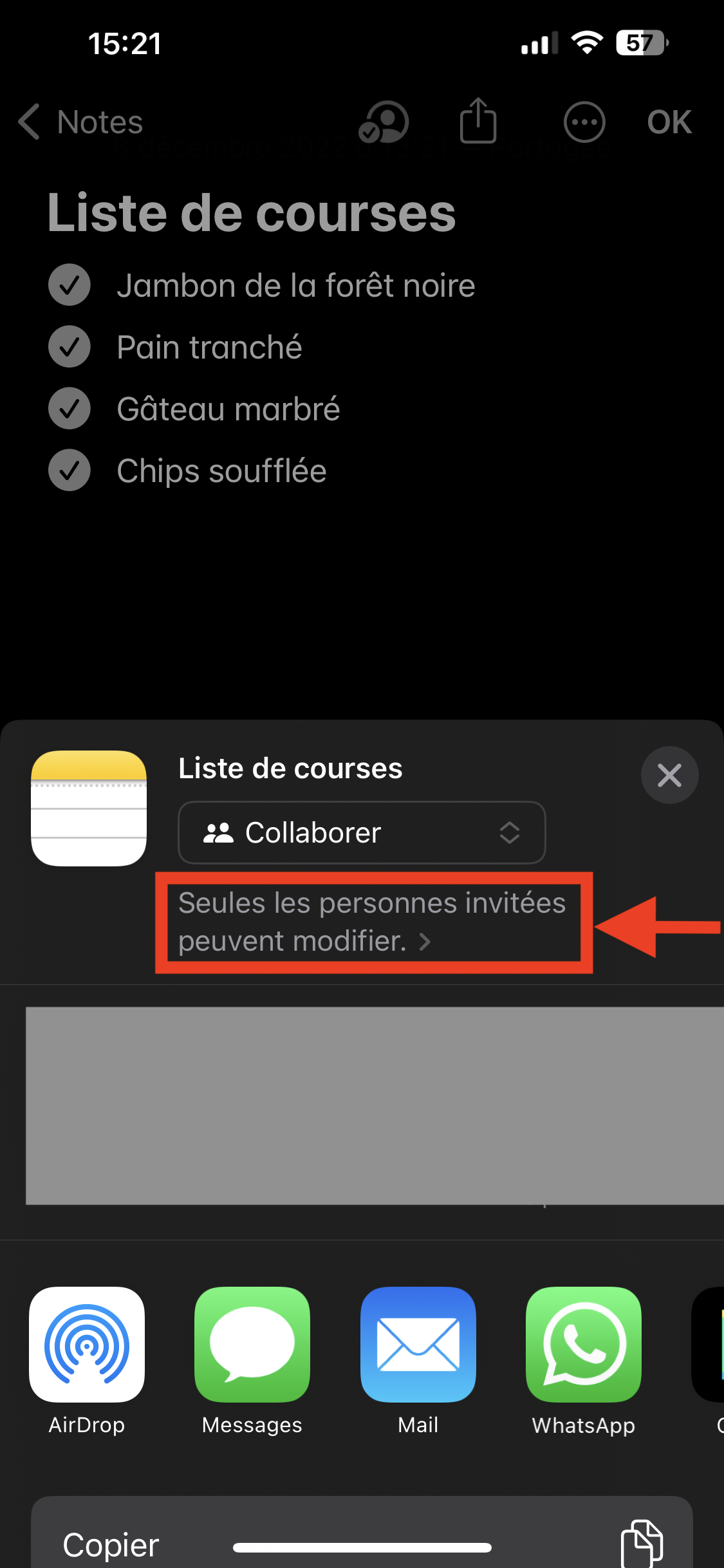Uncheck Jambon de la forêt noire
724x1568 pixels.
click(70, 285)
